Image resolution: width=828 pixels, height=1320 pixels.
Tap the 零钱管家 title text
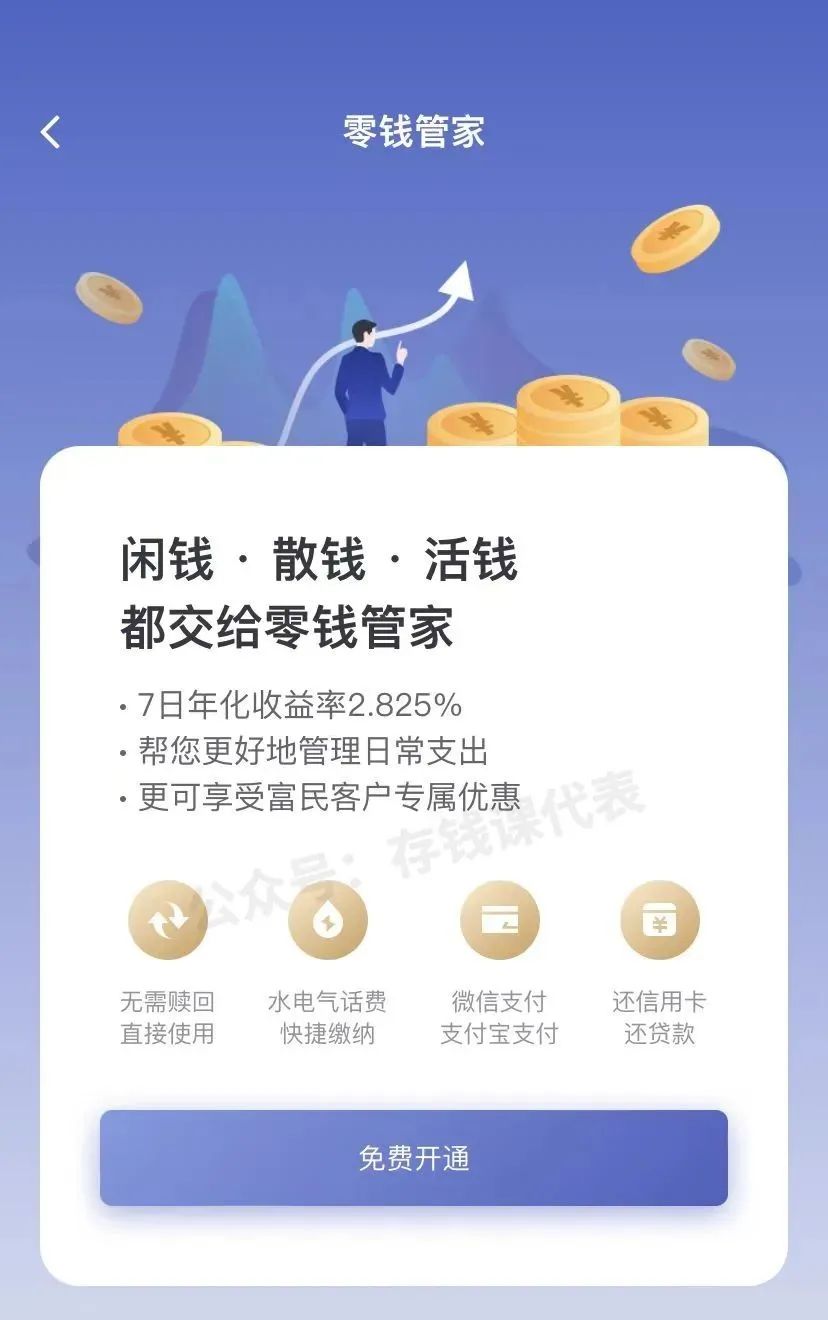click(x=414, y=130)
